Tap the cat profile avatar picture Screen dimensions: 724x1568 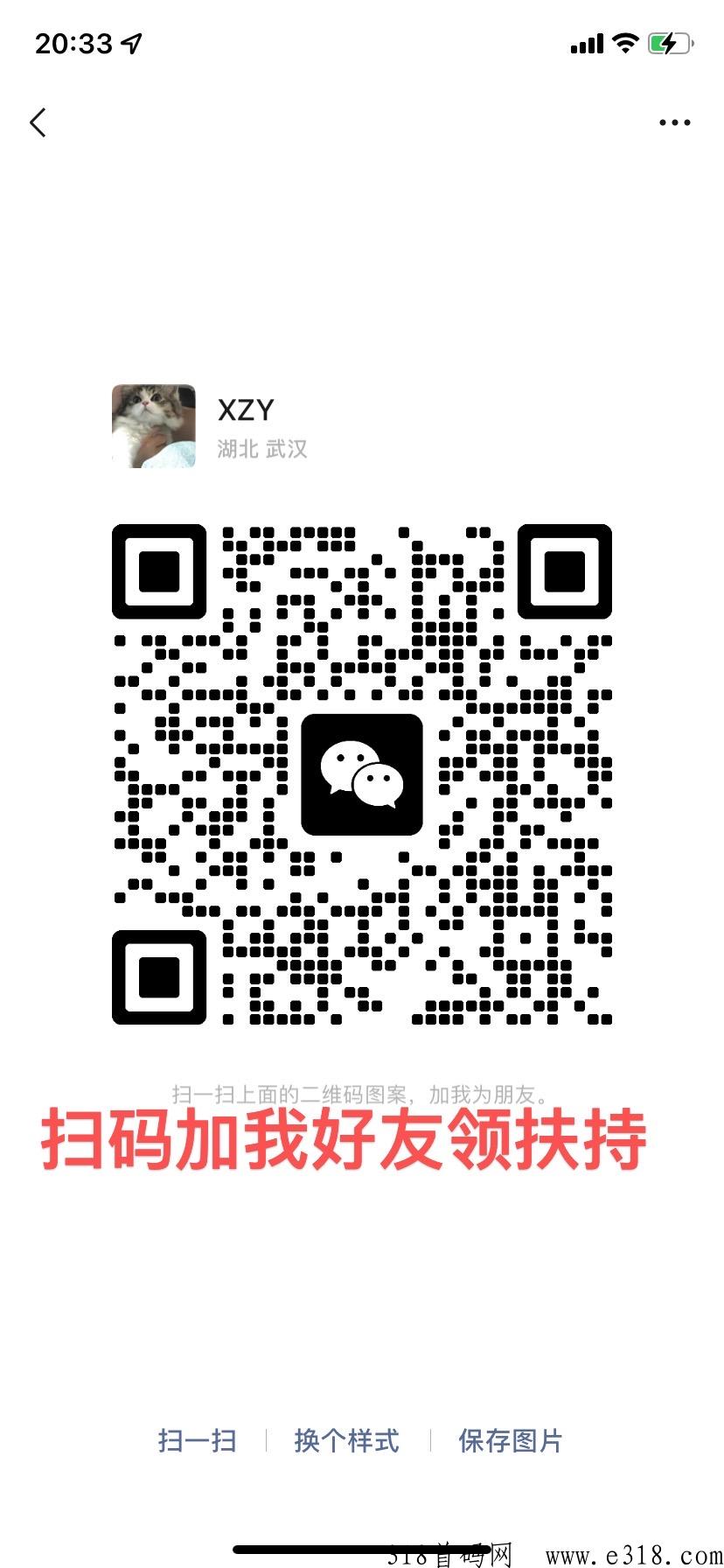coord(156,423)
